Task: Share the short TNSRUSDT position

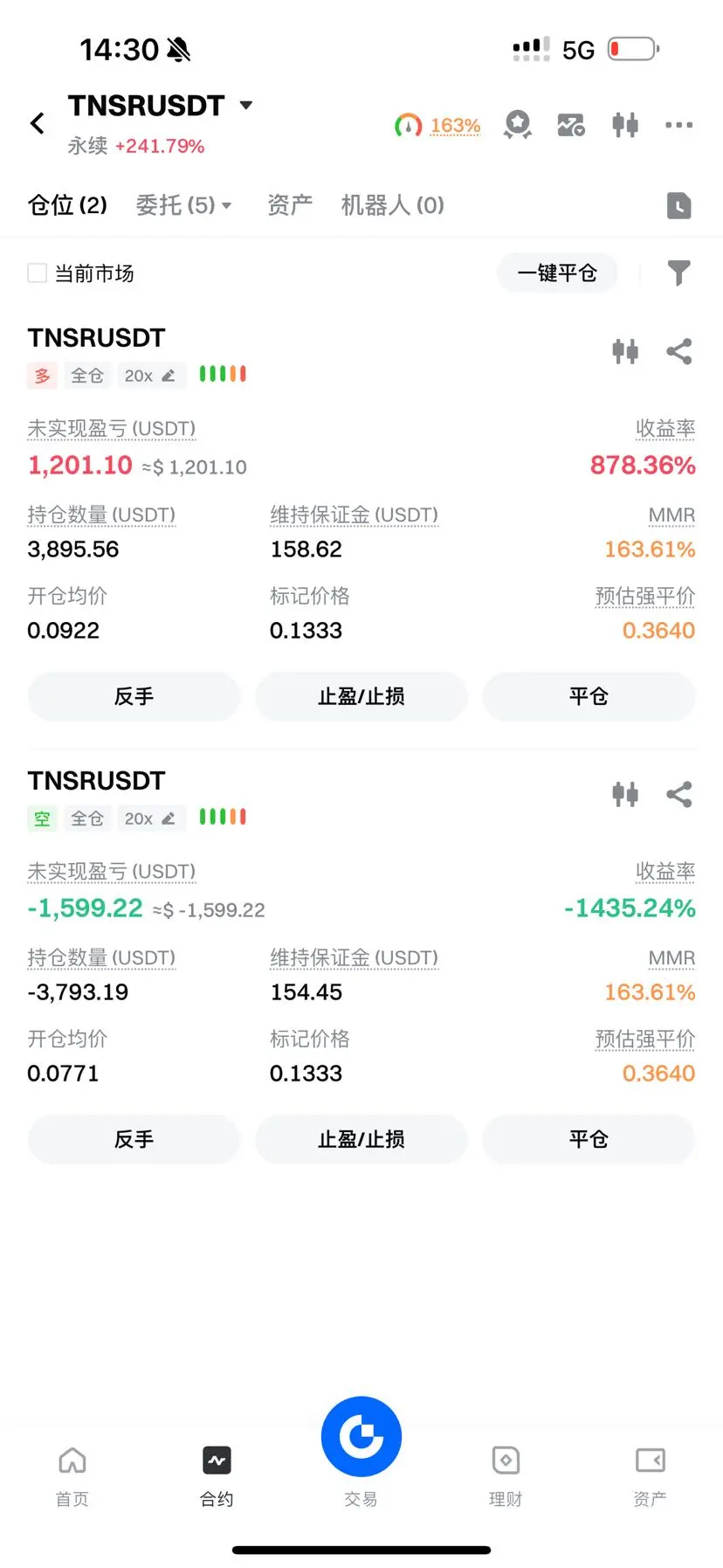Action: [x=678, y=795]
